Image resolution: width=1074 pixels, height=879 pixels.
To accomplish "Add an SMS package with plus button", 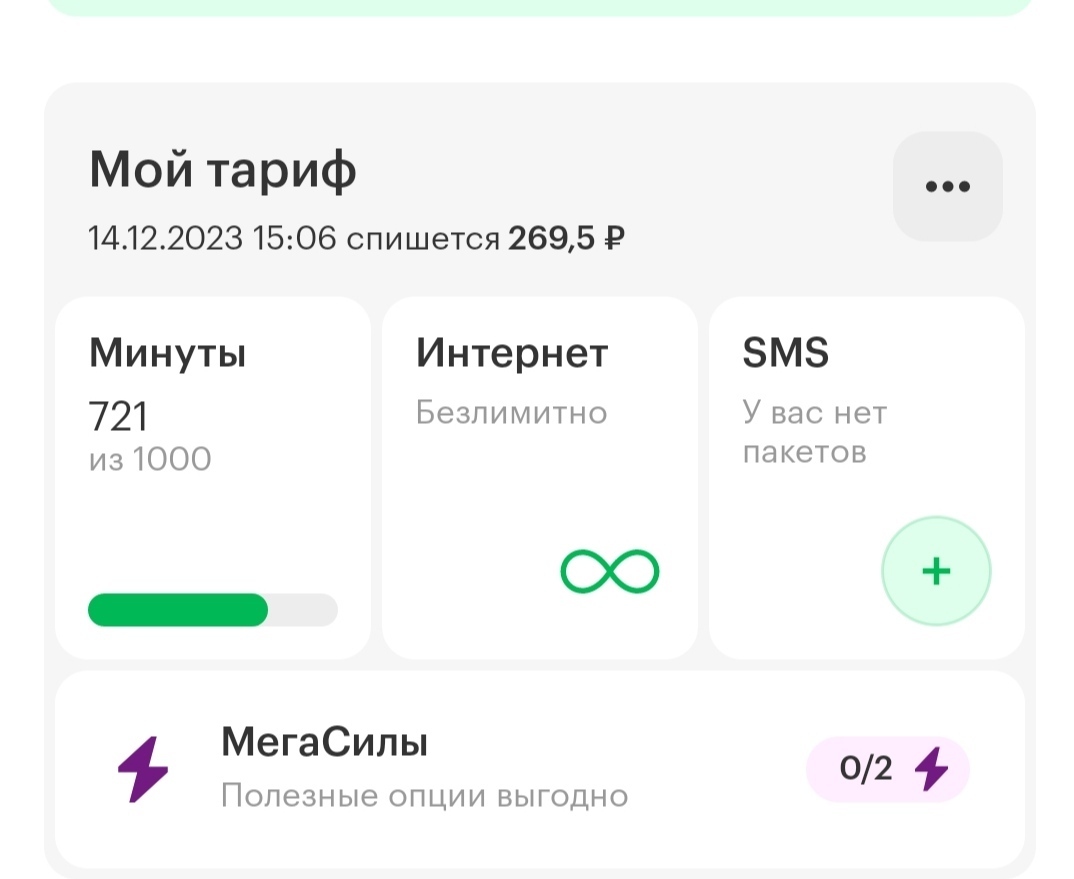I will [x=935, y=572].
